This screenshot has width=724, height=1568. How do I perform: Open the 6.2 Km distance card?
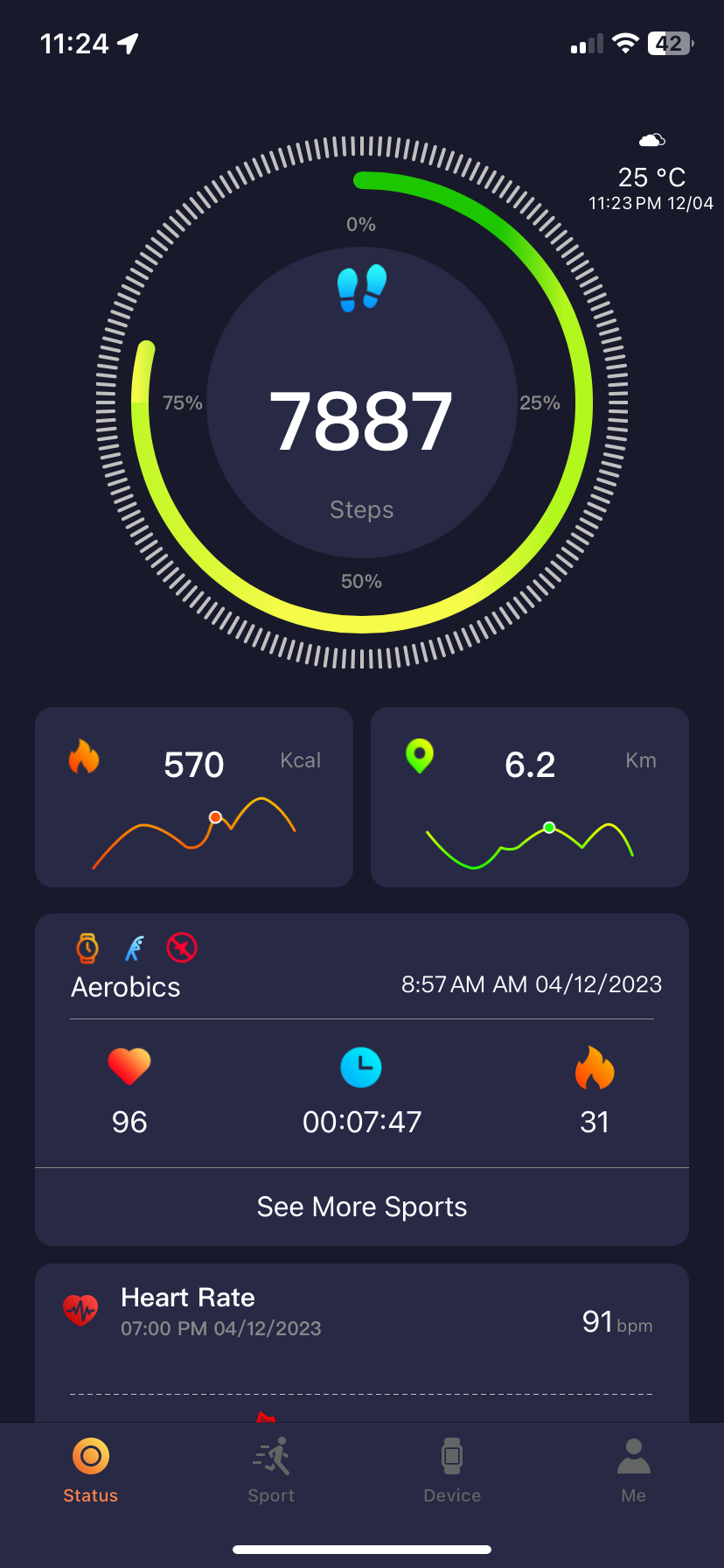[x=530, y=797]
